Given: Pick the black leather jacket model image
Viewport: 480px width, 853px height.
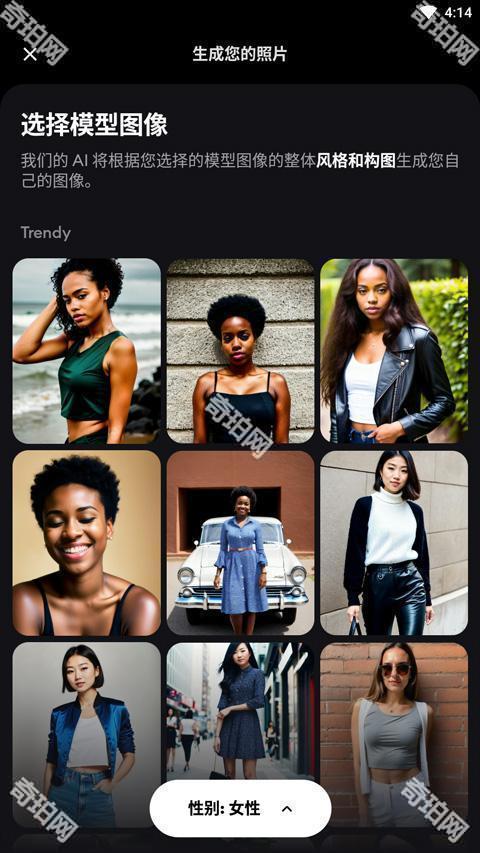Looking at the screenshot, I should click(x=394, y=351).
